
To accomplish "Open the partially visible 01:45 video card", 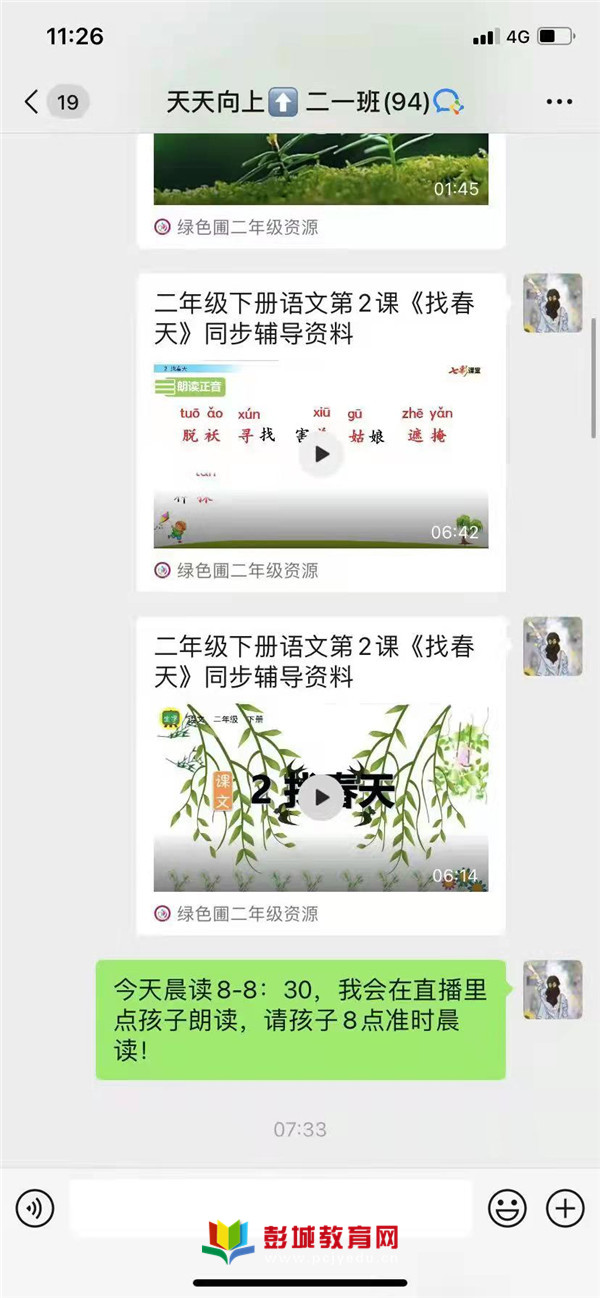I will click(x=321, y=170).
